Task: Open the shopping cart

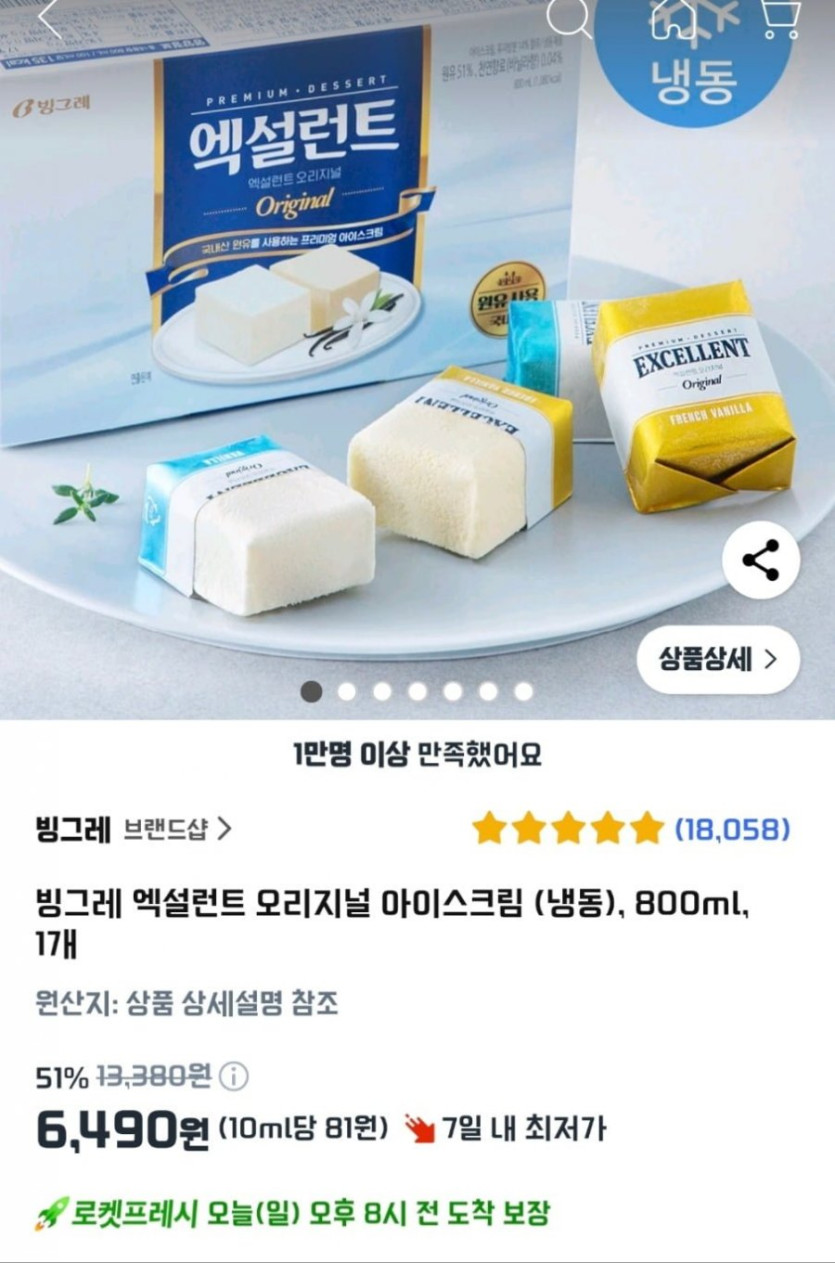Action: 779,18
